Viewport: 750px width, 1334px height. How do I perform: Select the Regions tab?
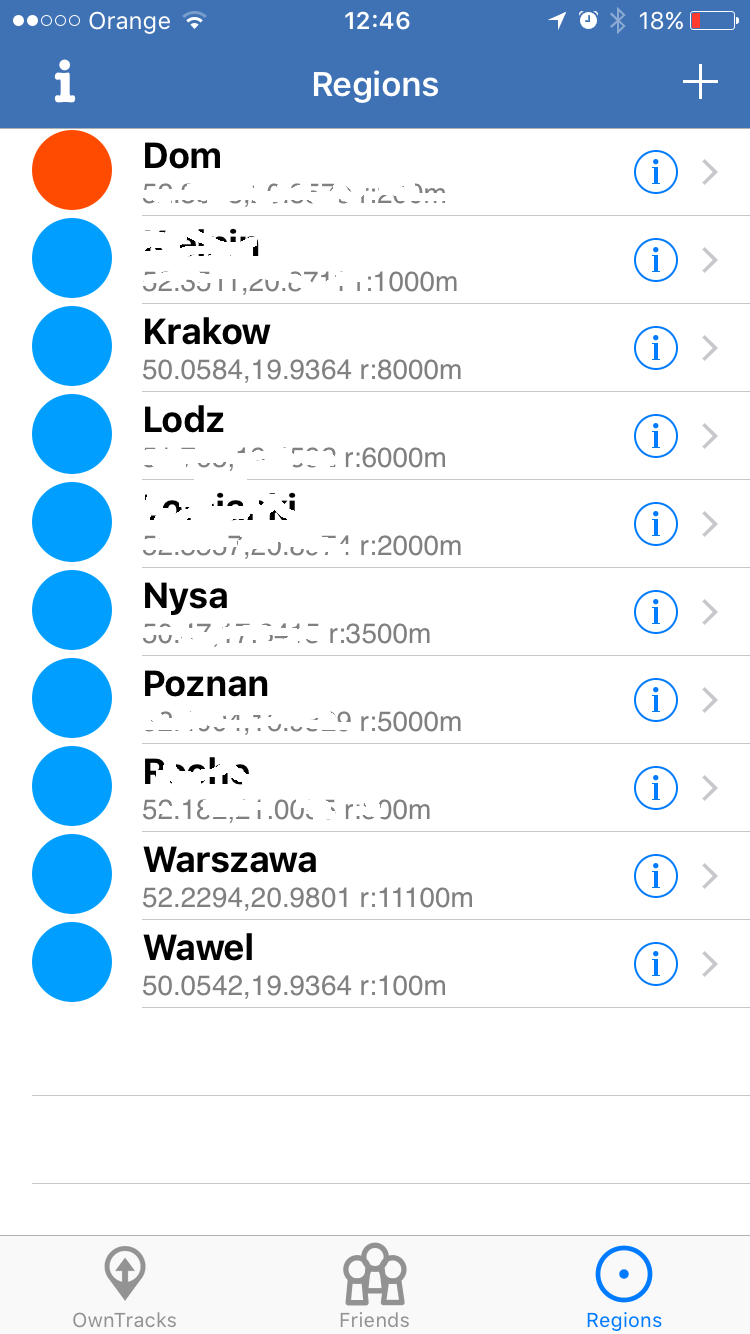(x=624, y=1287)
